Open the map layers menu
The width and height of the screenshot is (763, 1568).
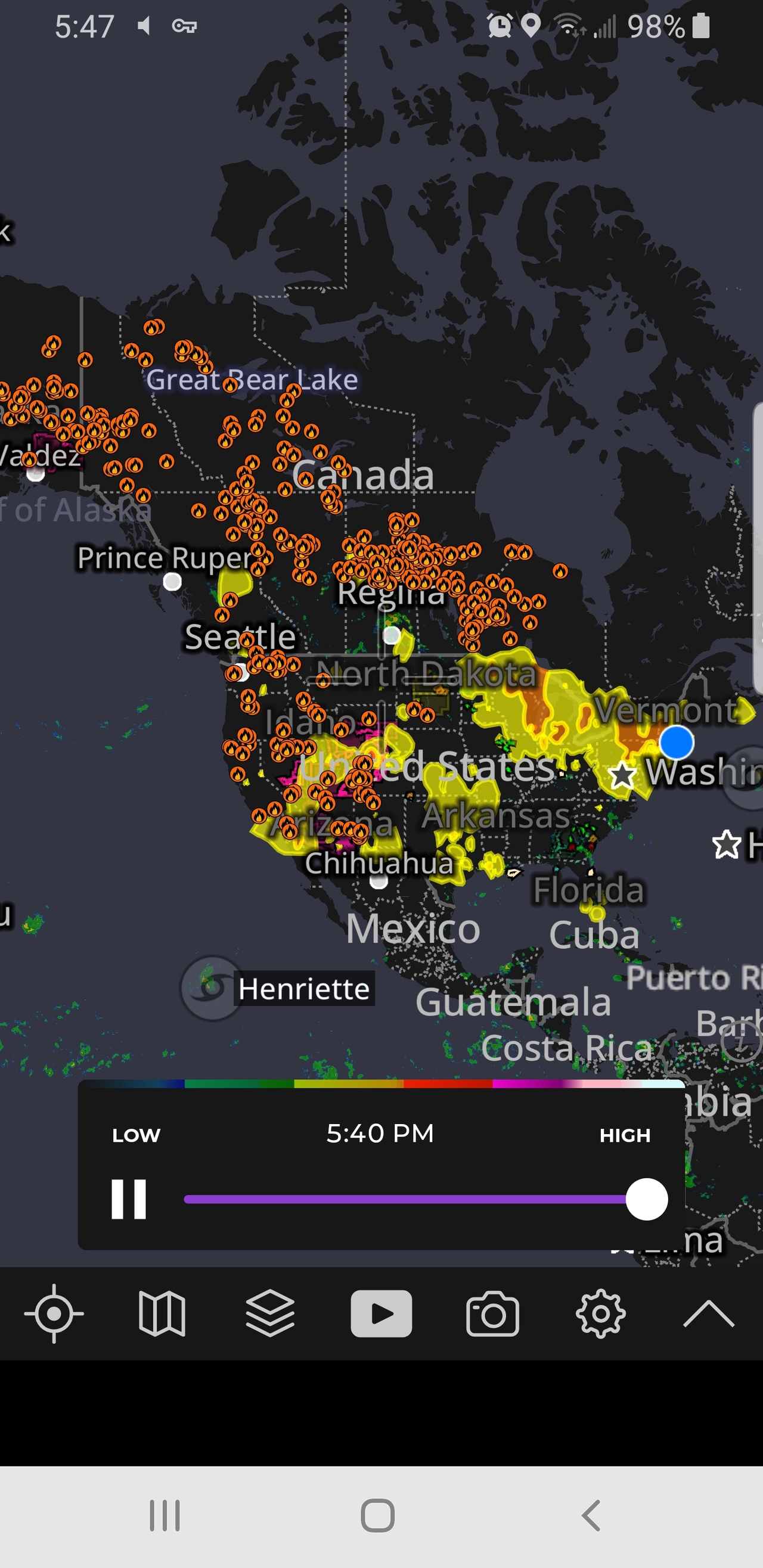point(270,1313)
